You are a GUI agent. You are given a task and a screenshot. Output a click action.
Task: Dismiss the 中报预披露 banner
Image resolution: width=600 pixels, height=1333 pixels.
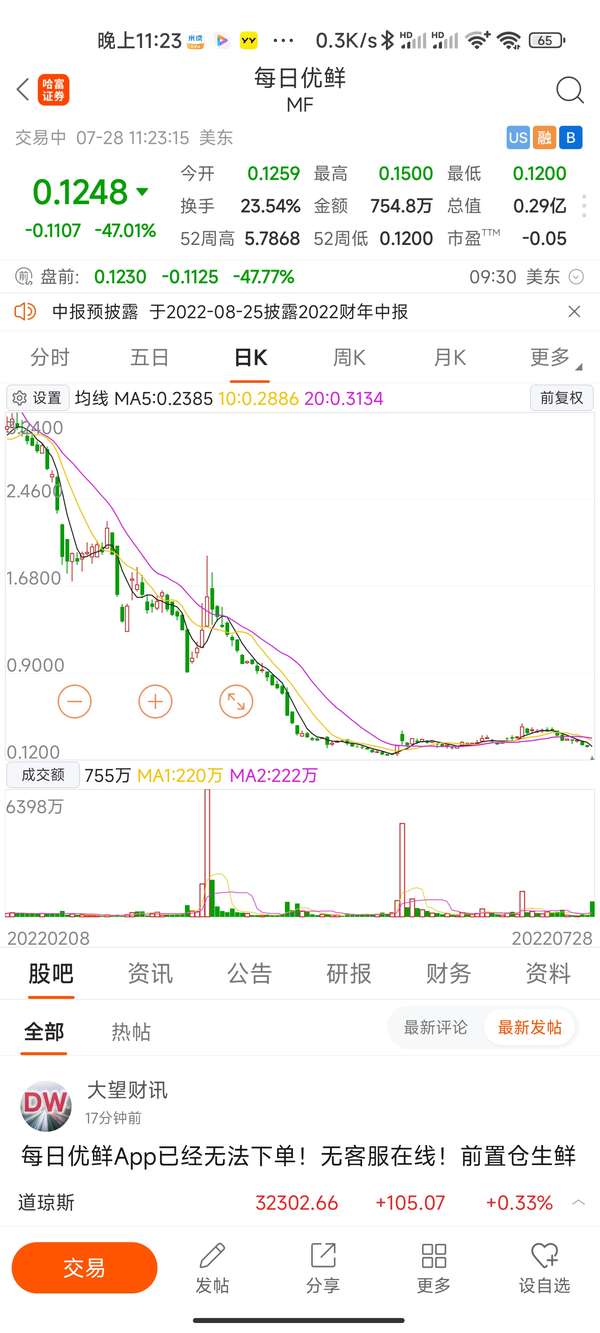tap(574, 312)
